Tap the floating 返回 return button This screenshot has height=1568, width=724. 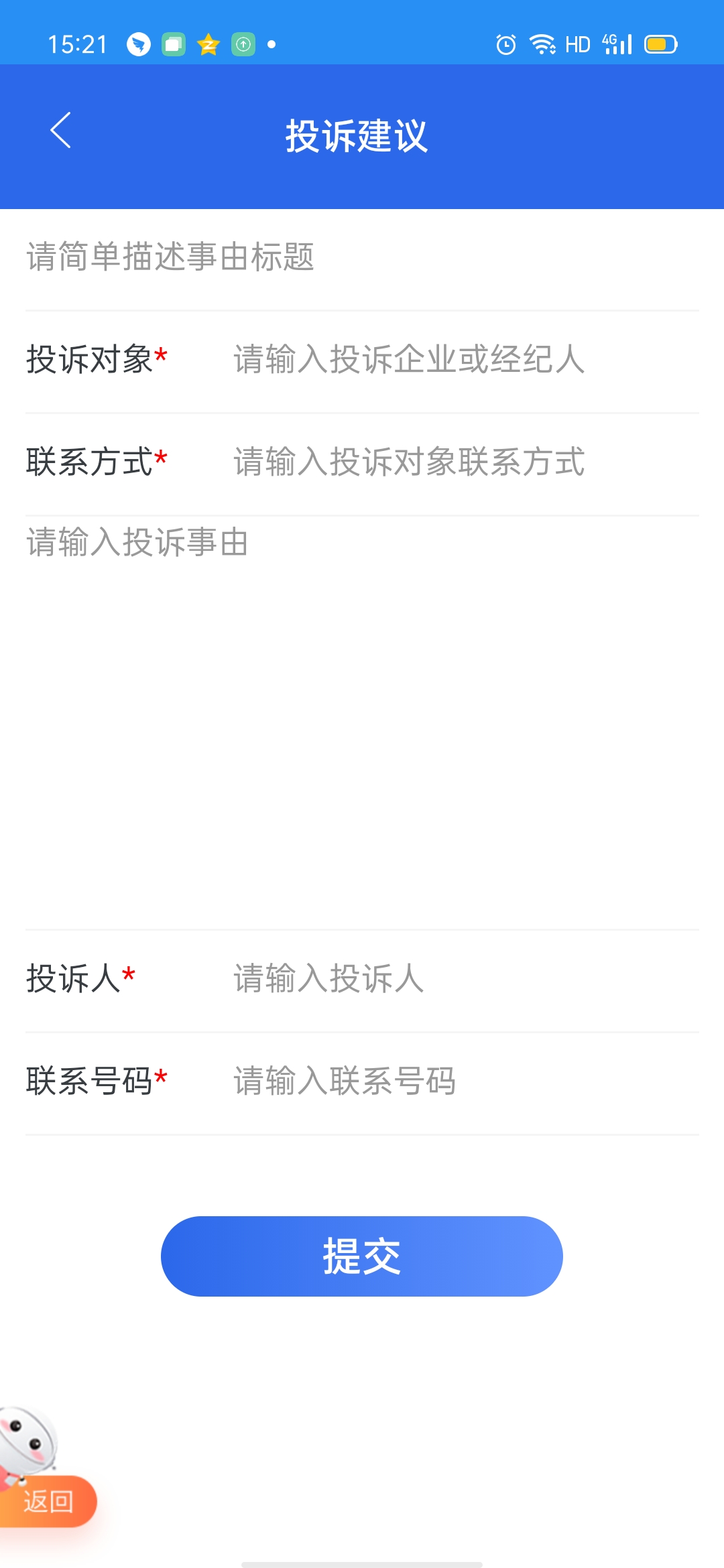(x=47, y=1501)
